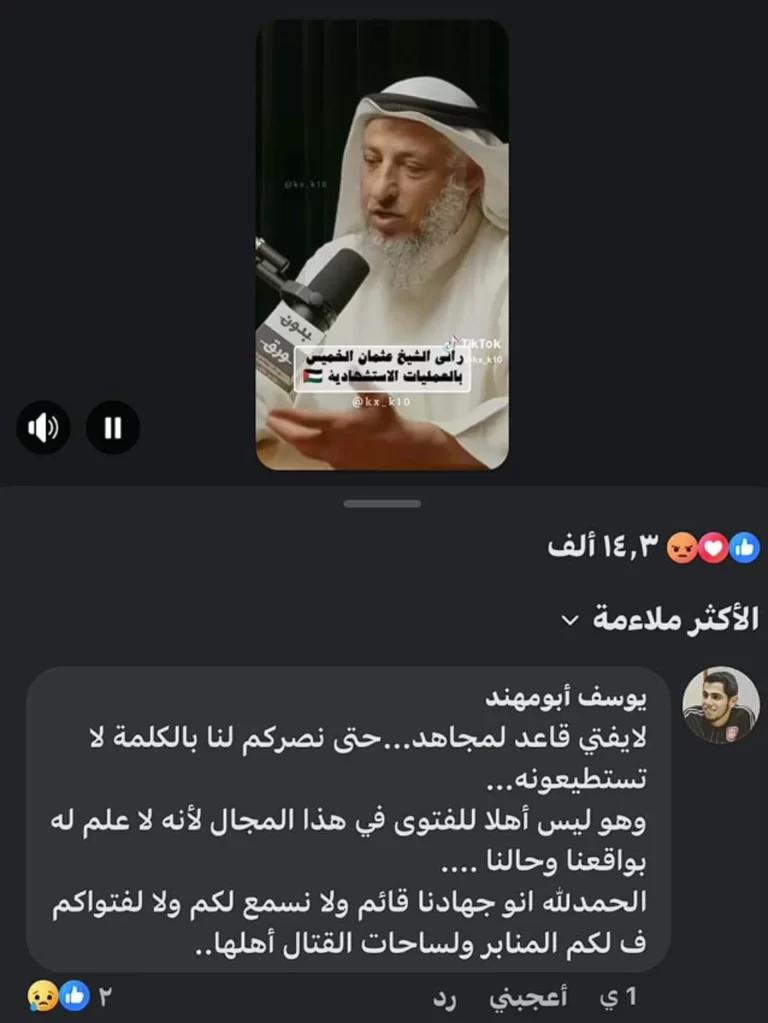
Task: Open يوسف أبومهند's profile picture
Action: (x=721, y=705)
